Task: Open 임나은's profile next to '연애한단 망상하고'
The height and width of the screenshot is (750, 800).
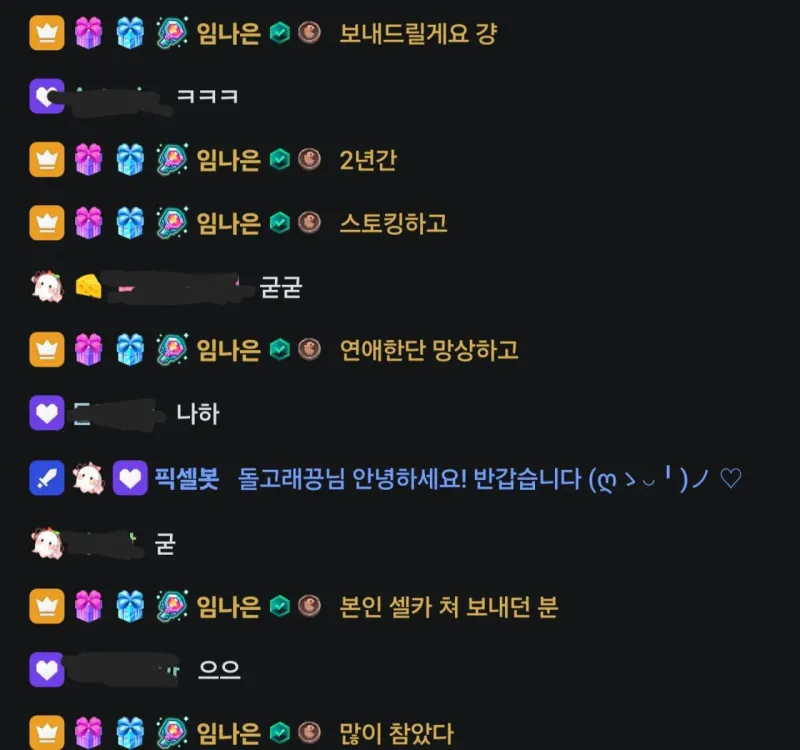Action: (228, 349)
